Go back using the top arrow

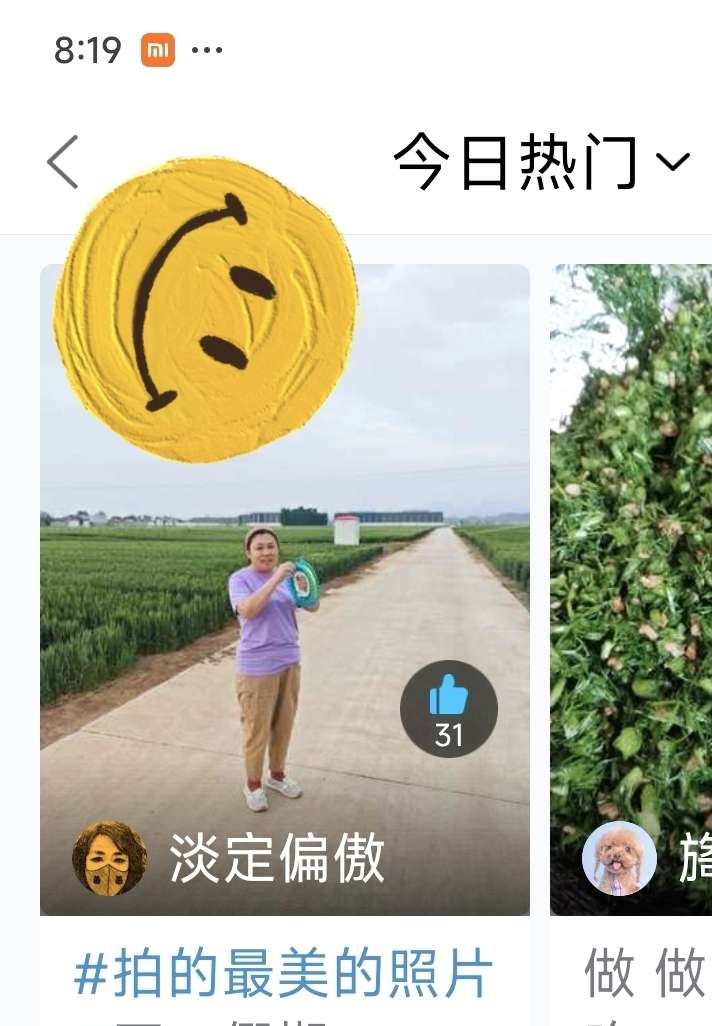(x=63, y=162)
